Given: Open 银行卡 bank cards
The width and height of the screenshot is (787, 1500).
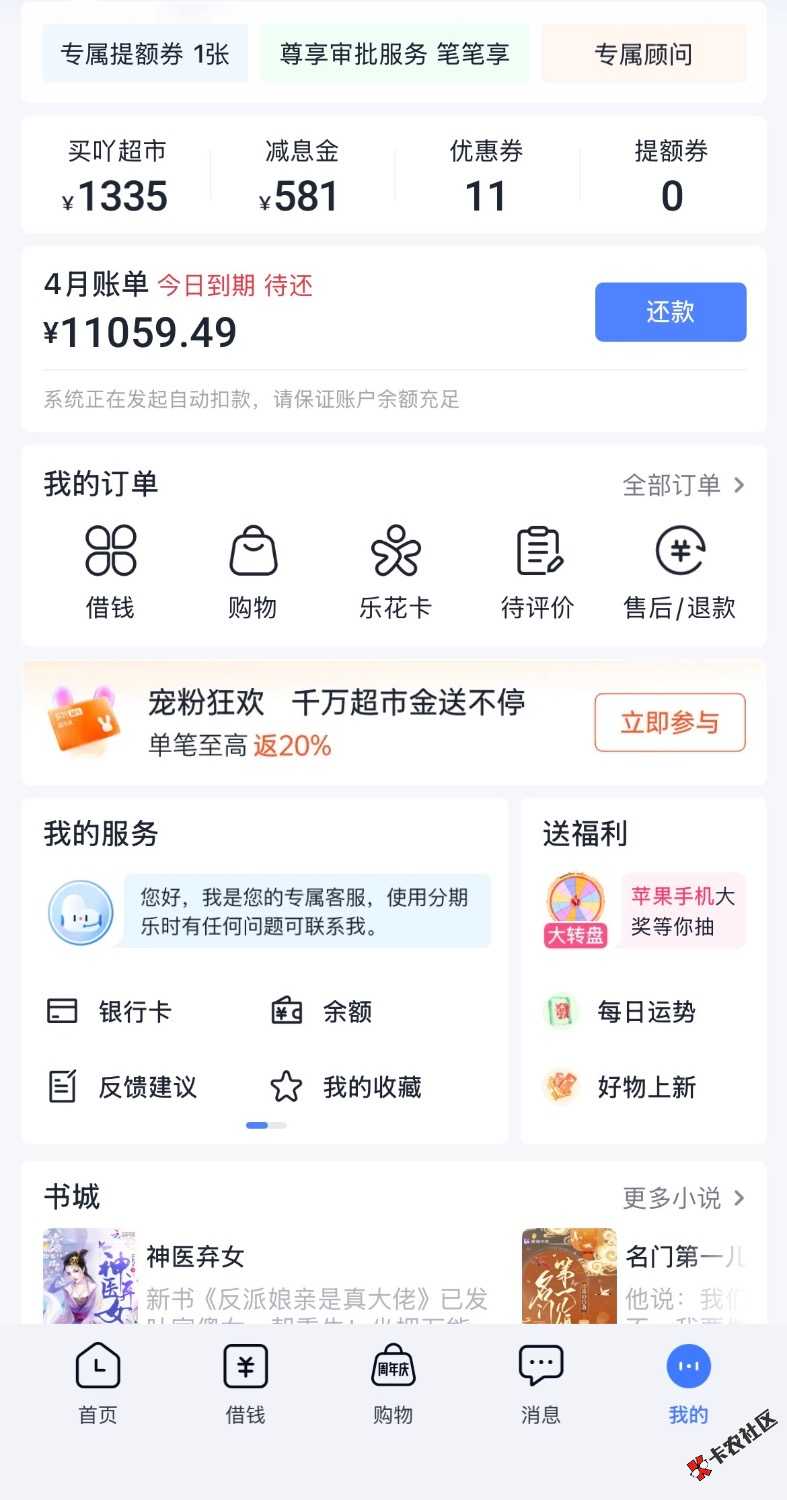Looking at the screenshot, I should tap(110, 1011).
